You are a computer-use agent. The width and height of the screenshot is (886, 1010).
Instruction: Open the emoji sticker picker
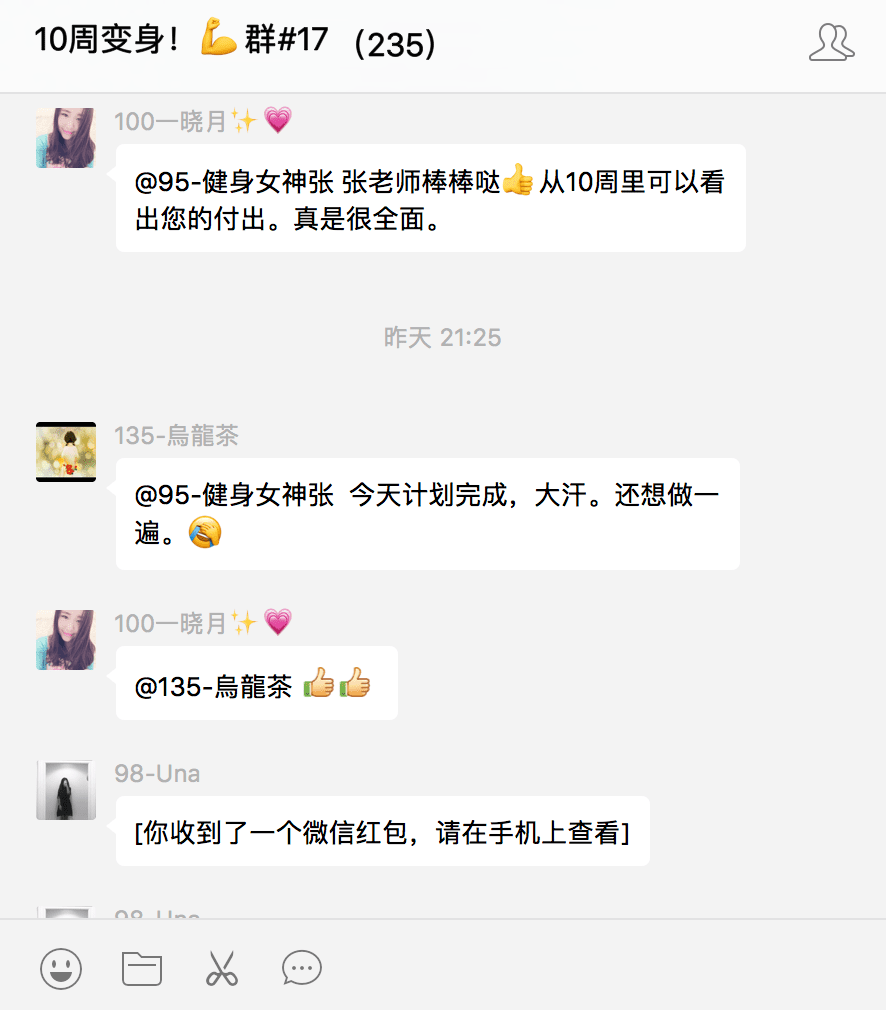61,968
